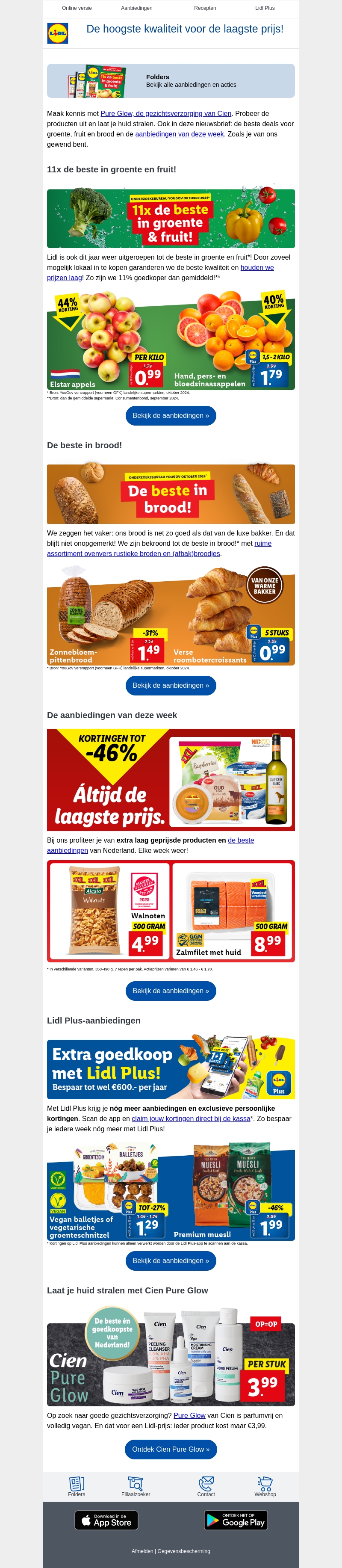Tap Bekijk de aanbiedingen below the croissants offer
Screen dimensions: 342x1568
point(171,686)
